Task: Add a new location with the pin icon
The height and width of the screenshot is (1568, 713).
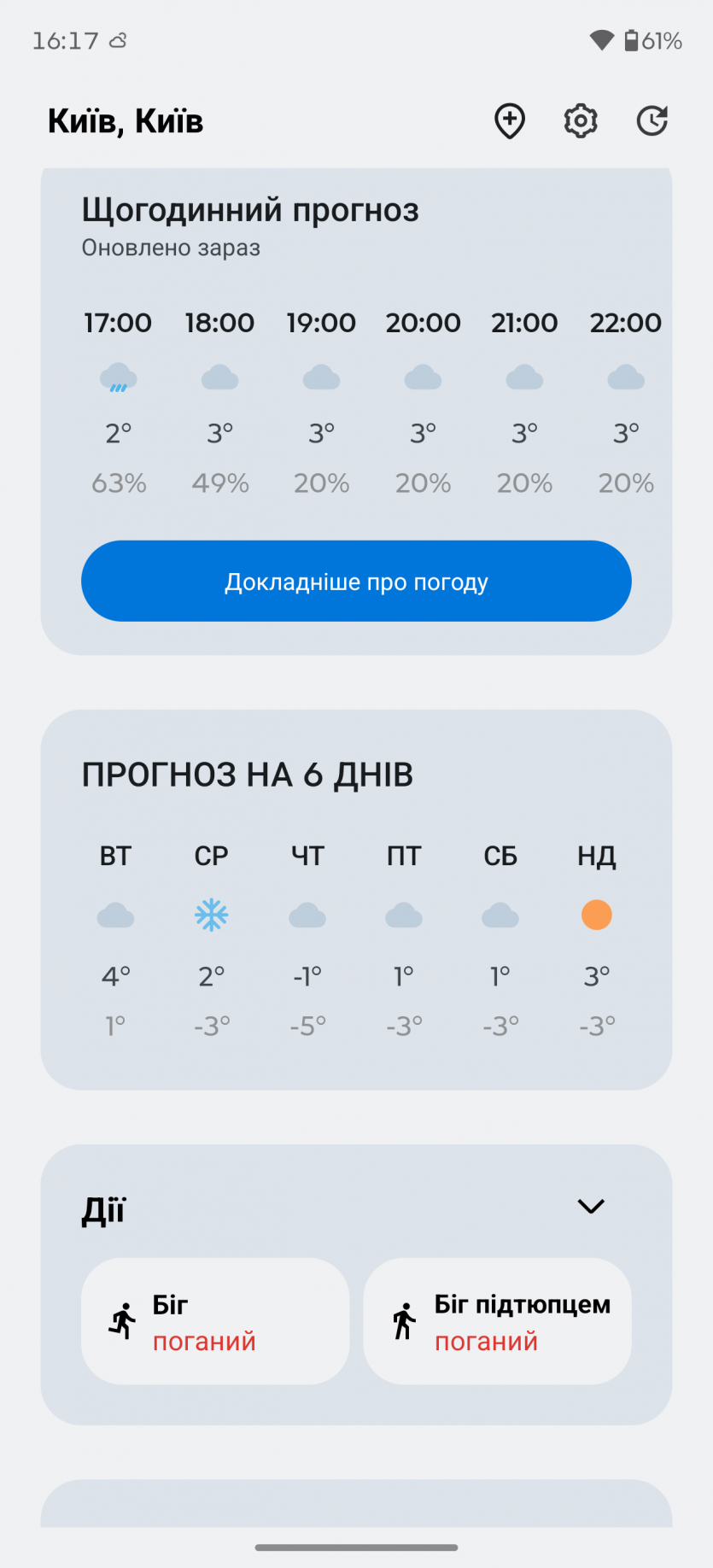Action: [x=510, y=121]
